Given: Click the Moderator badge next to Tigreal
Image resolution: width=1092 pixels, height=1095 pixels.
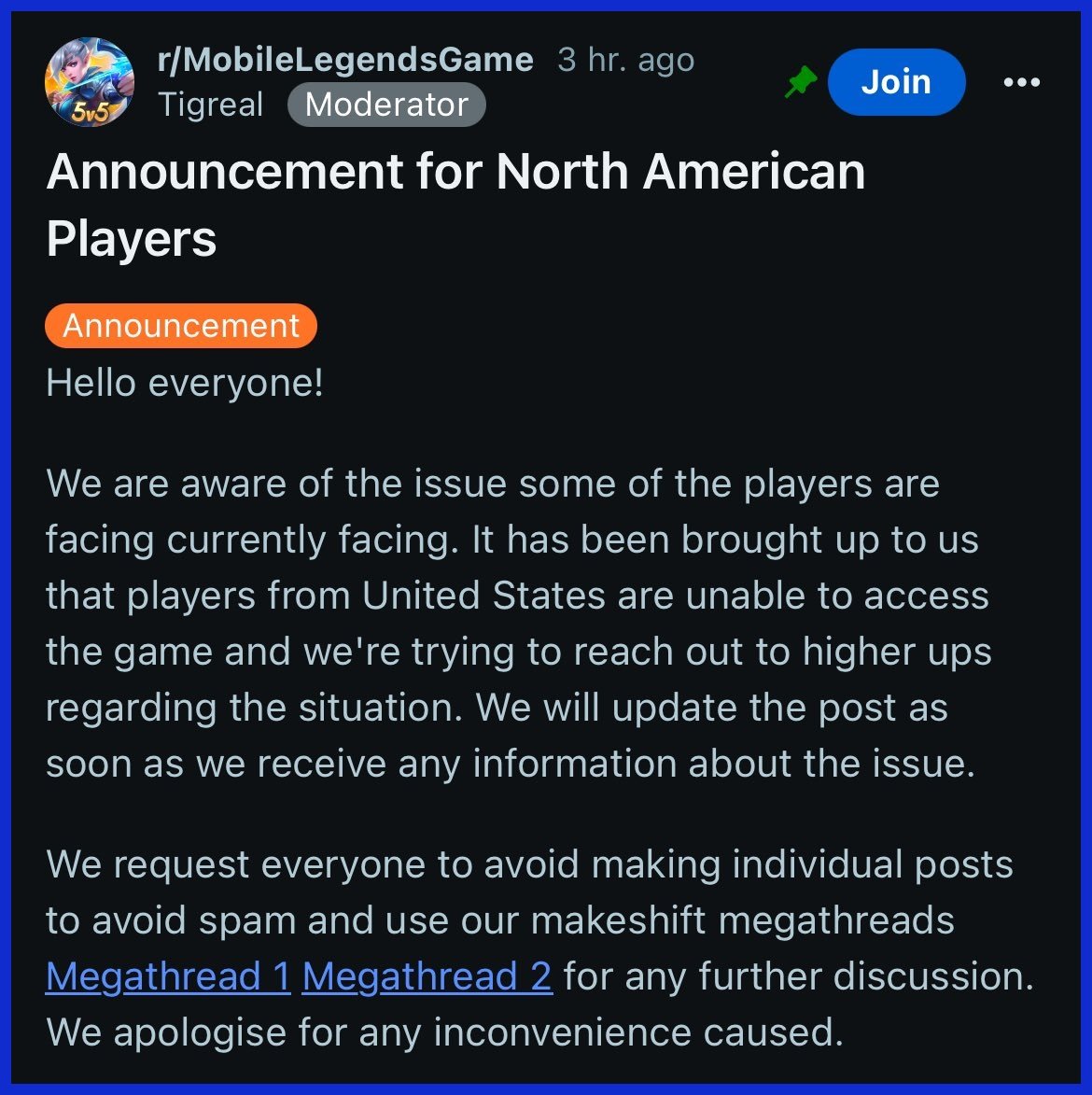Looking at the screenshot, I should [x=385, y=105].
